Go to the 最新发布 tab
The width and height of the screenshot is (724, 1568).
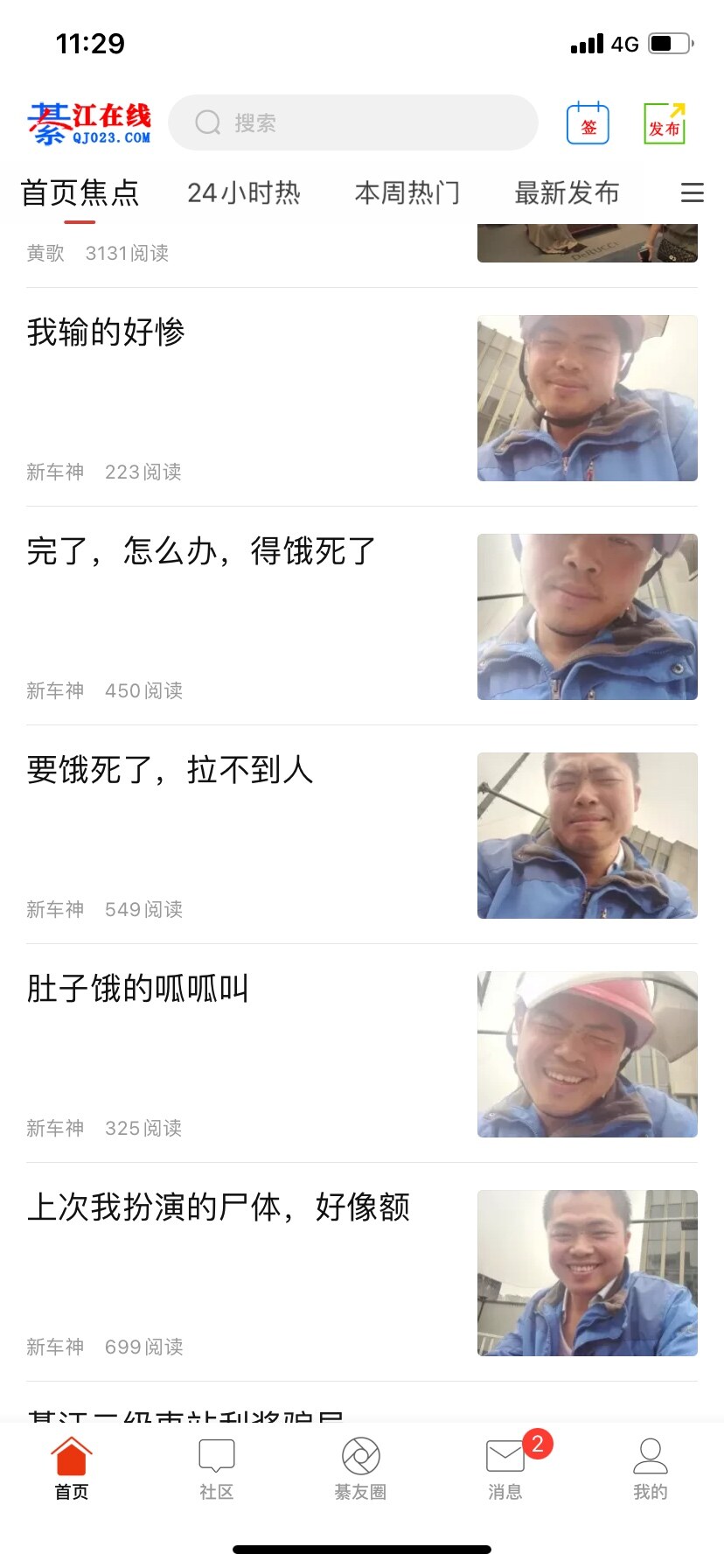[x=567, y=192]
